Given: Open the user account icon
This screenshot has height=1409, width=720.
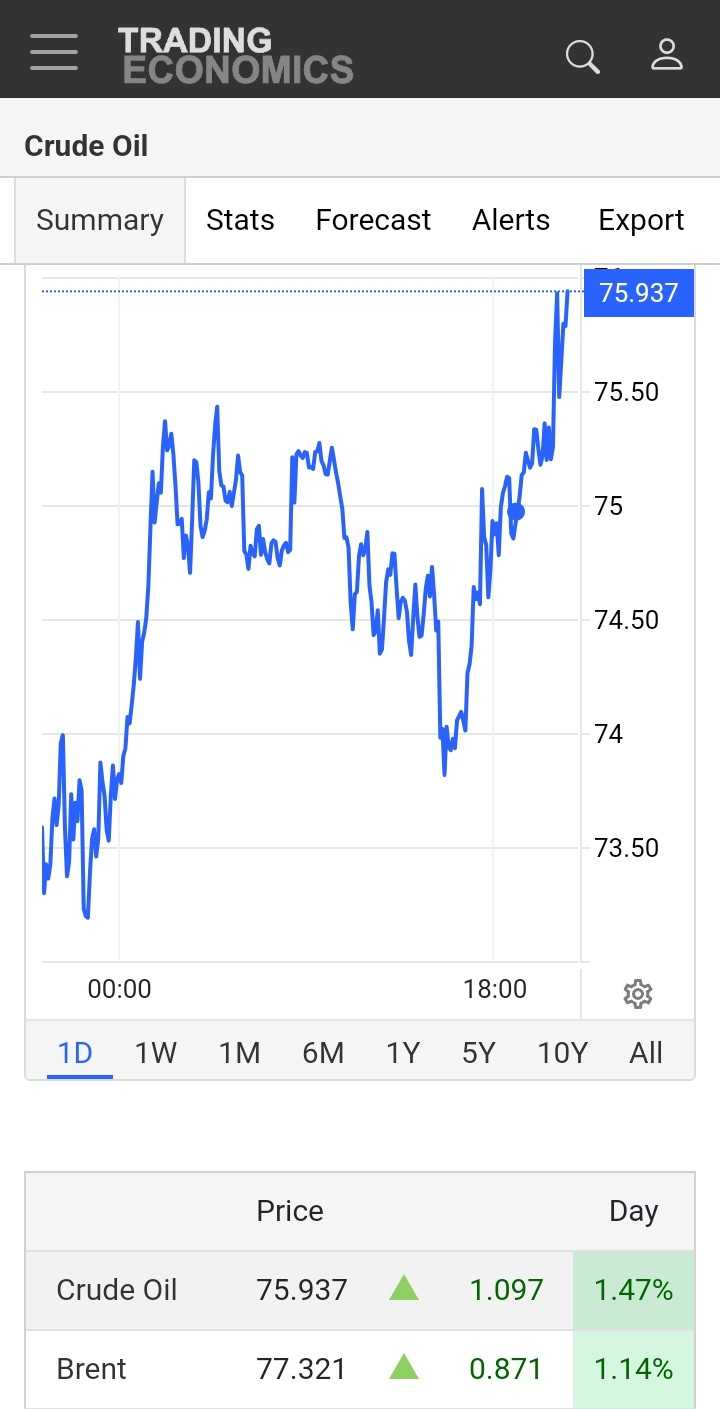Looking at the screenshot, I should click(x=666, y=54).
